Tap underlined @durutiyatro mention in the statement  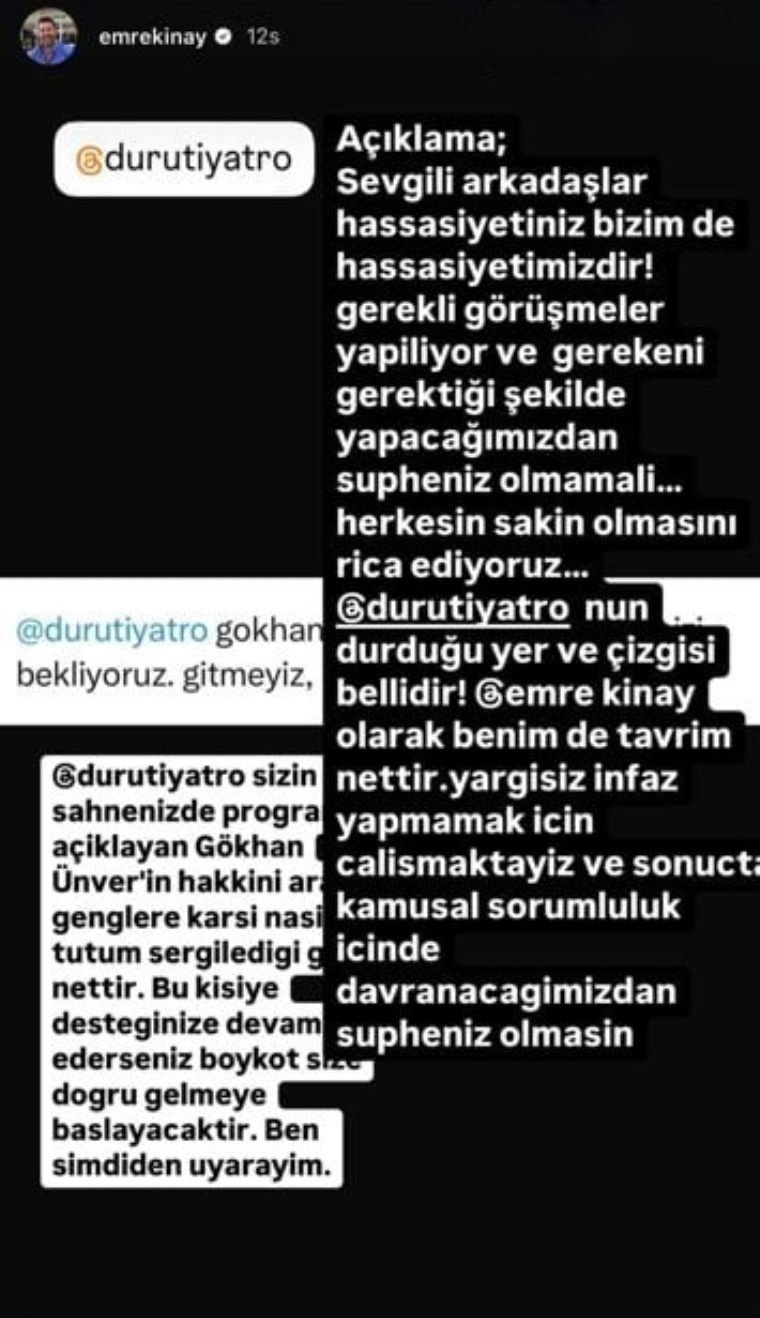click(453, 607)
